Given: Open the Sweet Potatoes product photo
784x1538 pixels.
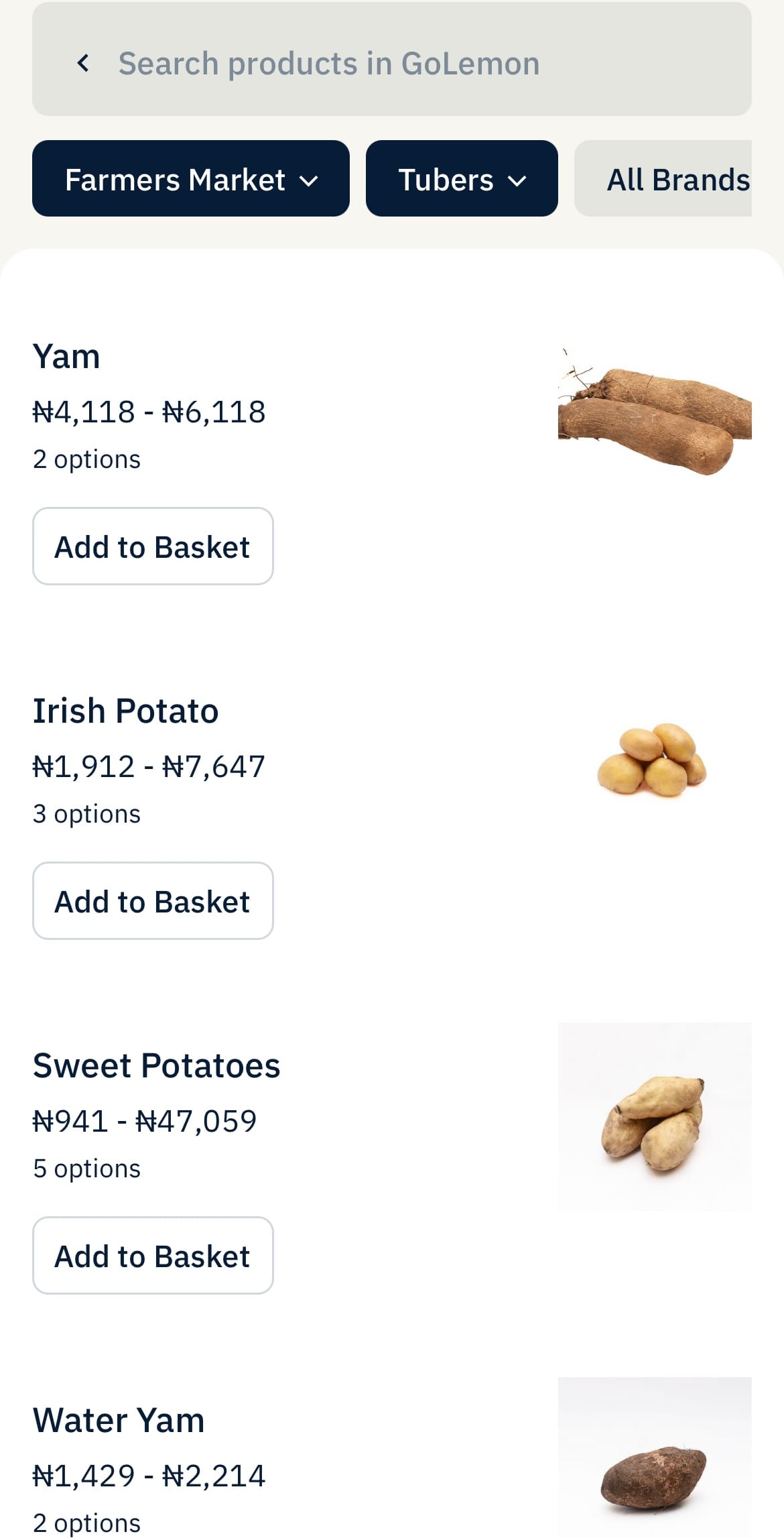Looking at the screenshot, I should (x=655, y=1116).
